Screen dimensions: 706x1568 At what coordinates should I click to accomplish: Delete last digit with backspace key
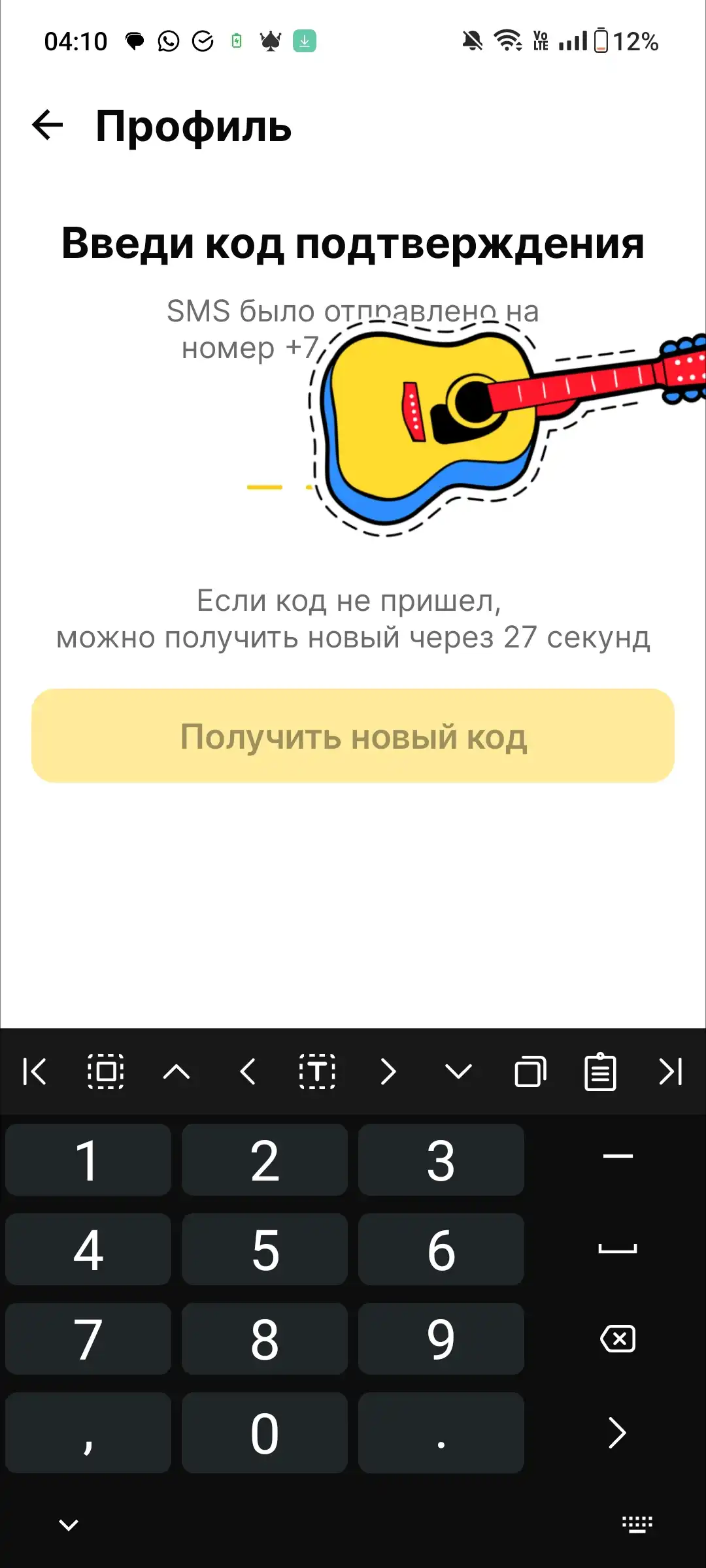[x=618, y=1339]
